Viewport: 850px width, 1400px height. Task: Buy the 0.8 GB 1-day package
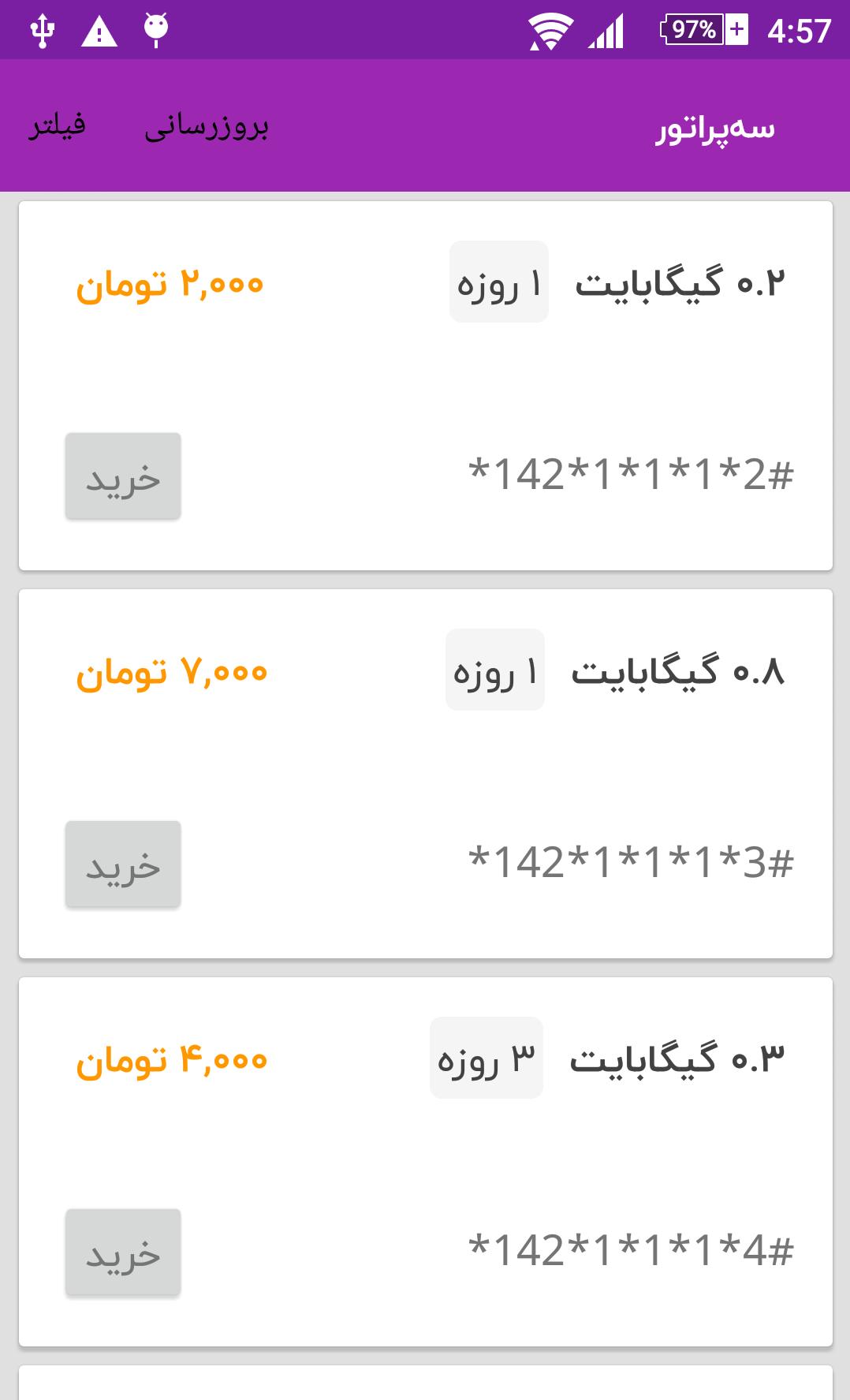[123, 864]
